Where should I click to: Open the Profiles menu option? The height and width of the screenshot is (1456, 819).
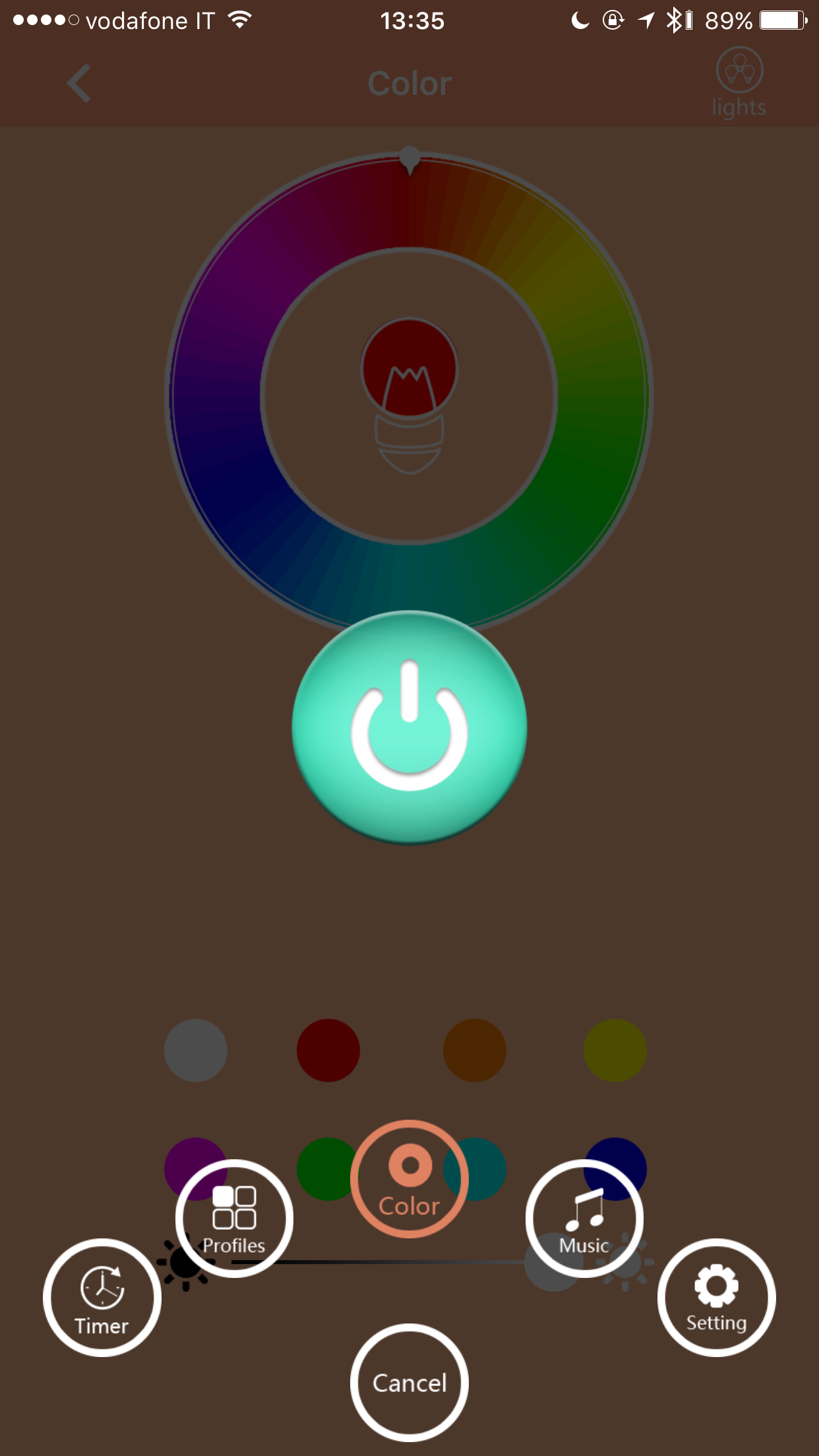coord(234,1219)
